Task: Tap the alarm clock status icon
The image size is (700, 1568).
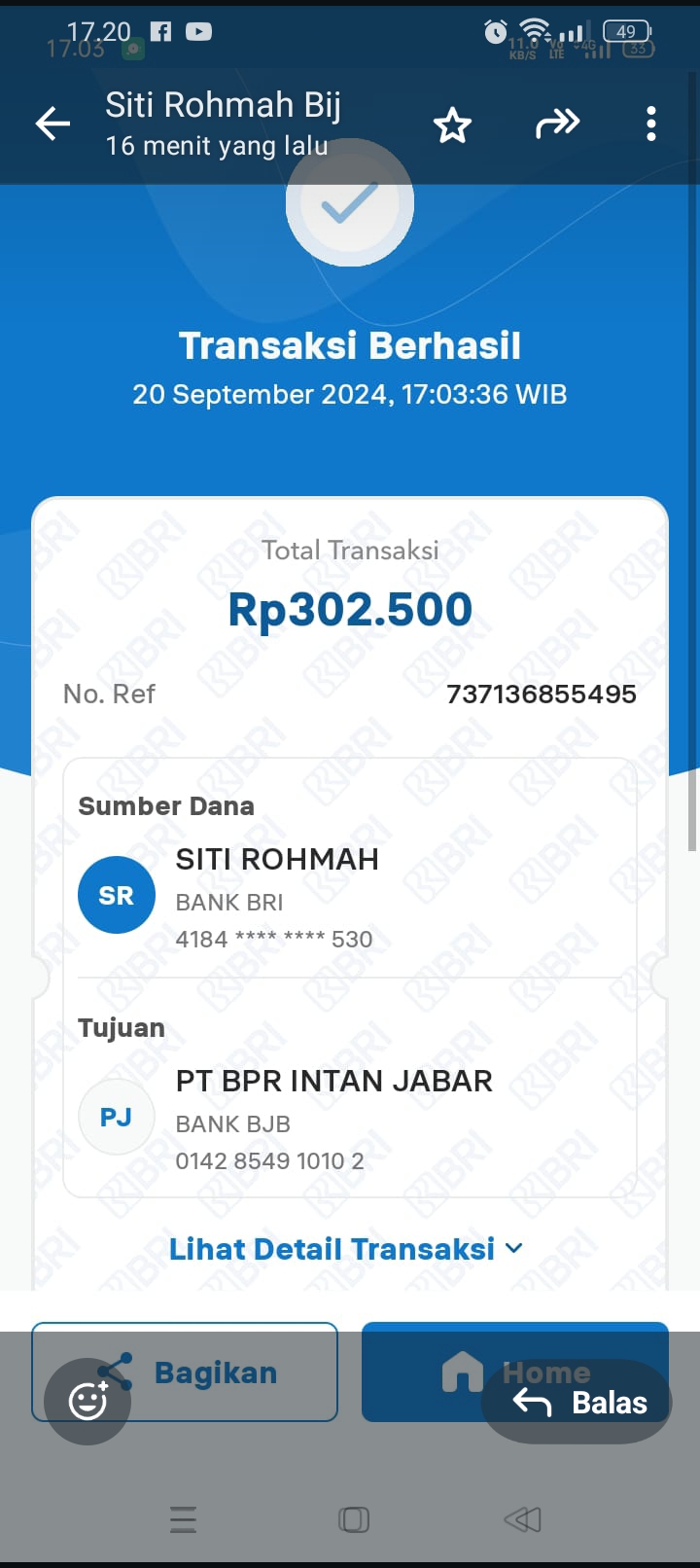Action: [495, 32]
